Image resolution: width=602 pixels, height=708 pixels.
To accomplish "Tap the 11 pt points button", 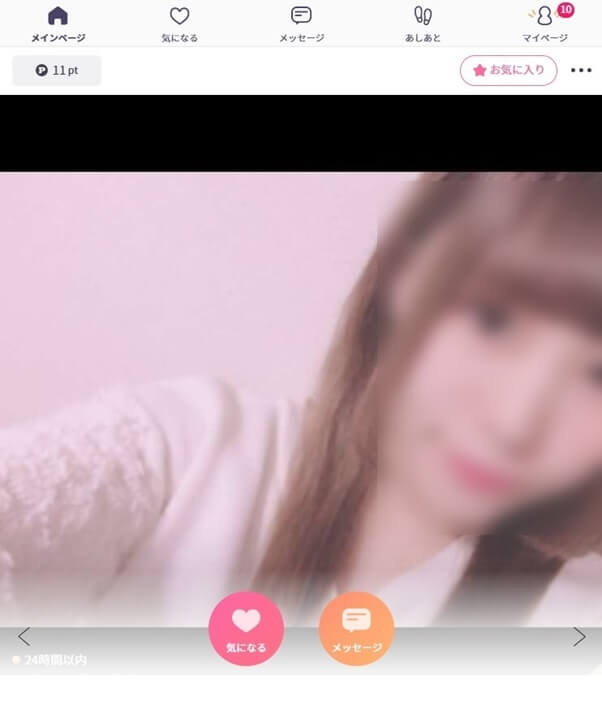I will pos(57,71).
